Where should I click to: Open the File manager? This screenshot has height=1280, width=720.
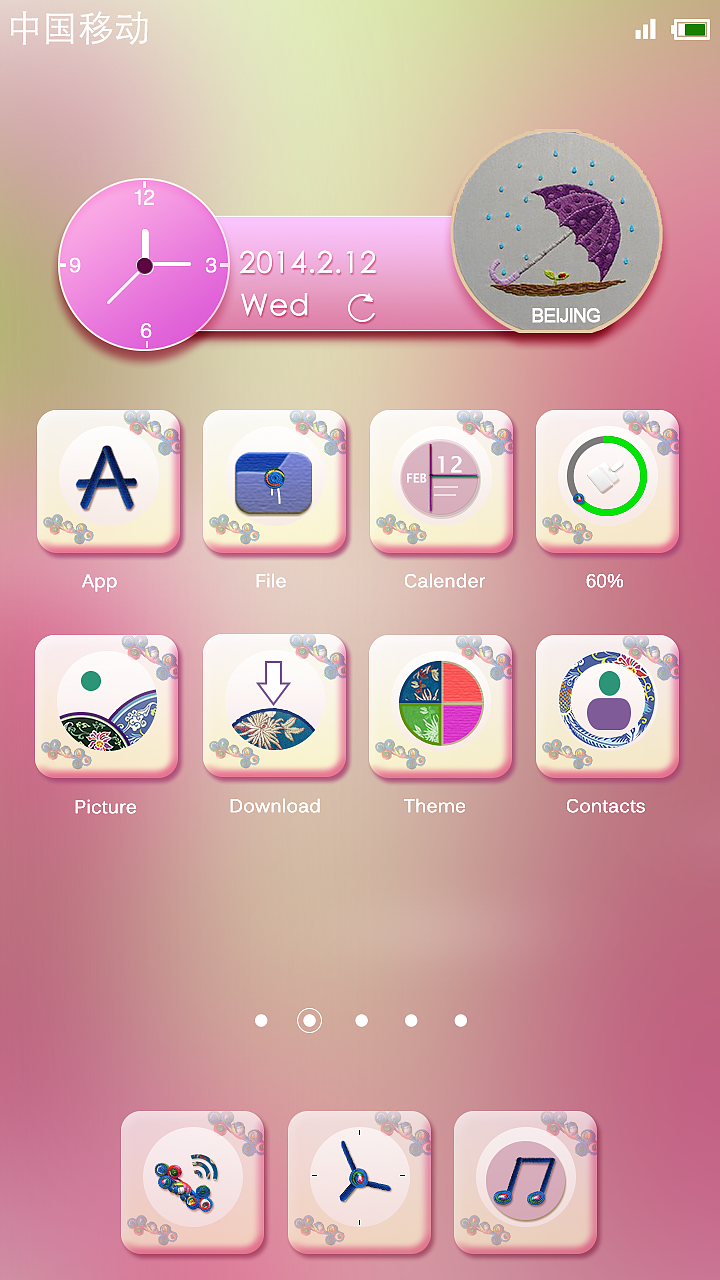click(274, 480)
